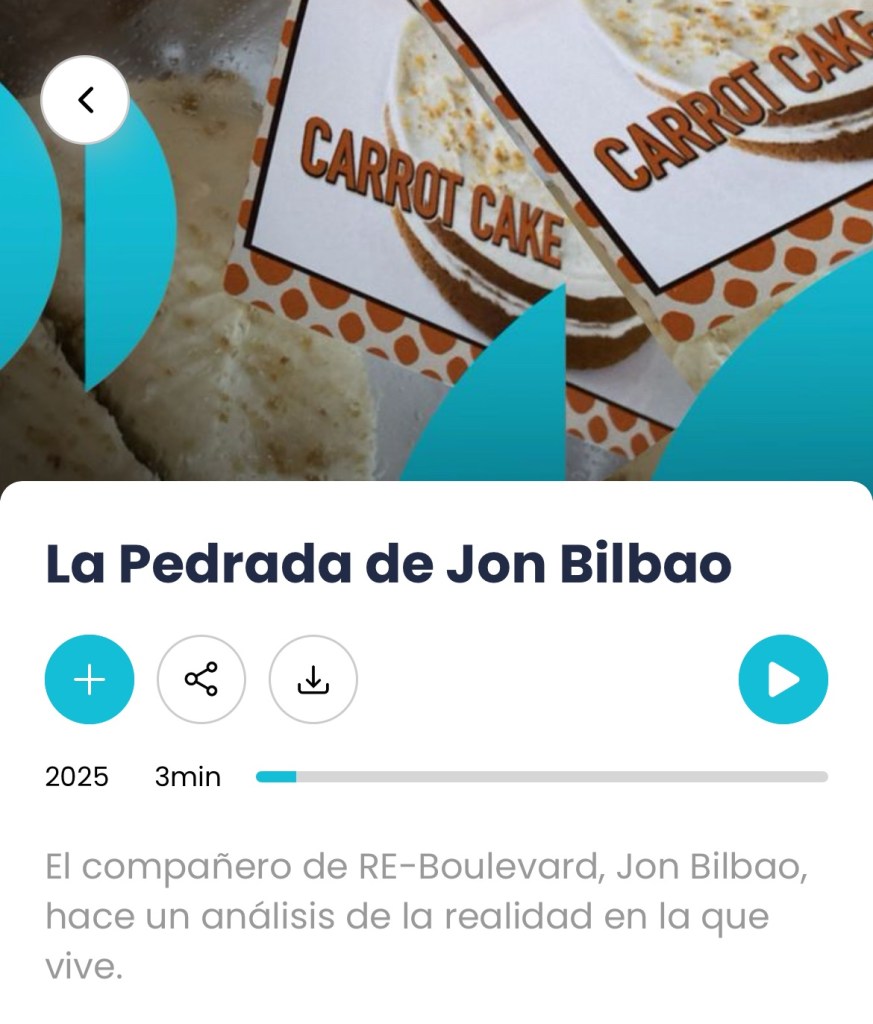Play La Pedrada de Jon Bilbao

783,680
